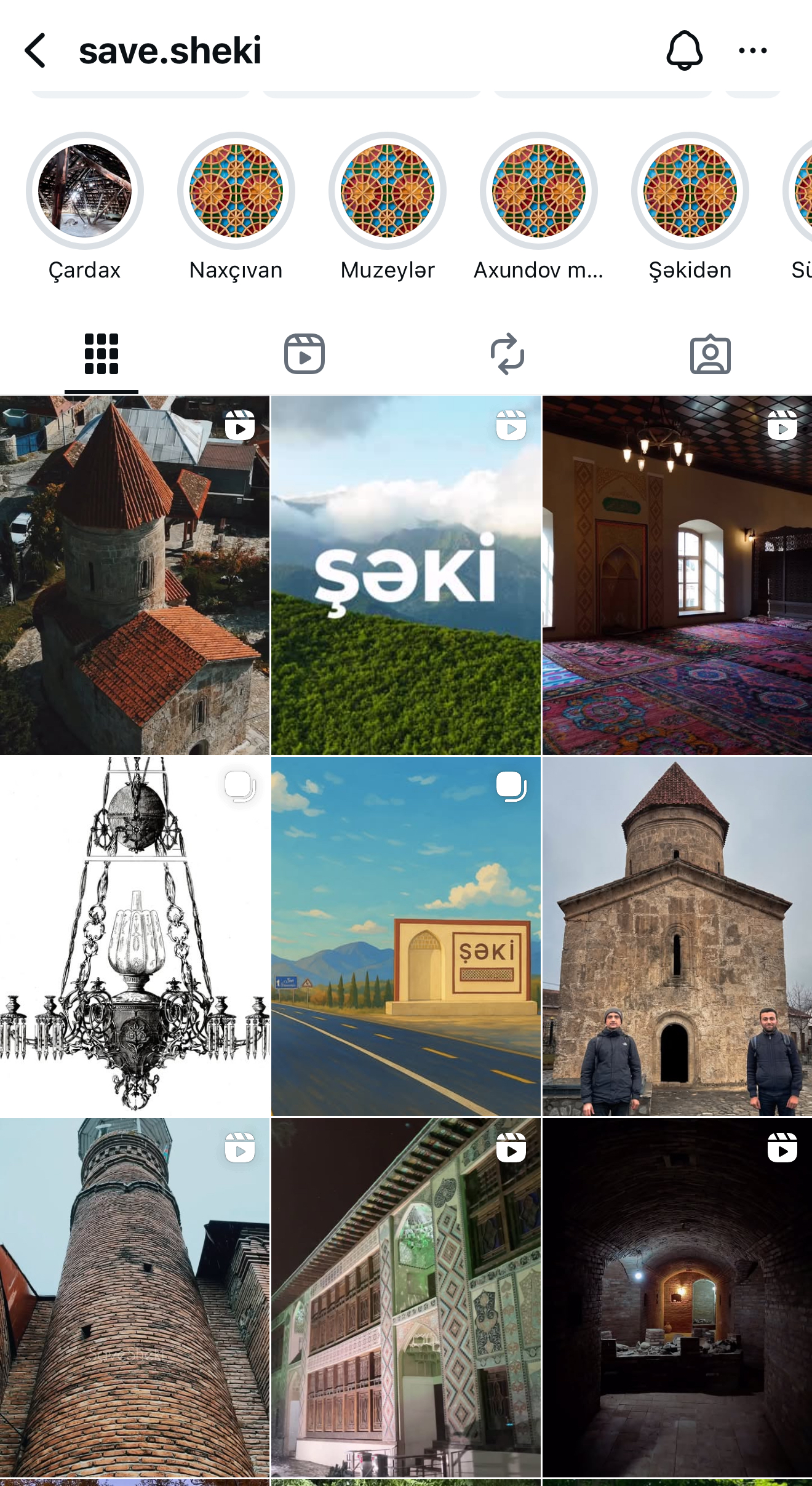Viewport: 812px width, 1486px height.
Task: Open the dark brick tunnel reel
Action: [x=677, y=1297]
